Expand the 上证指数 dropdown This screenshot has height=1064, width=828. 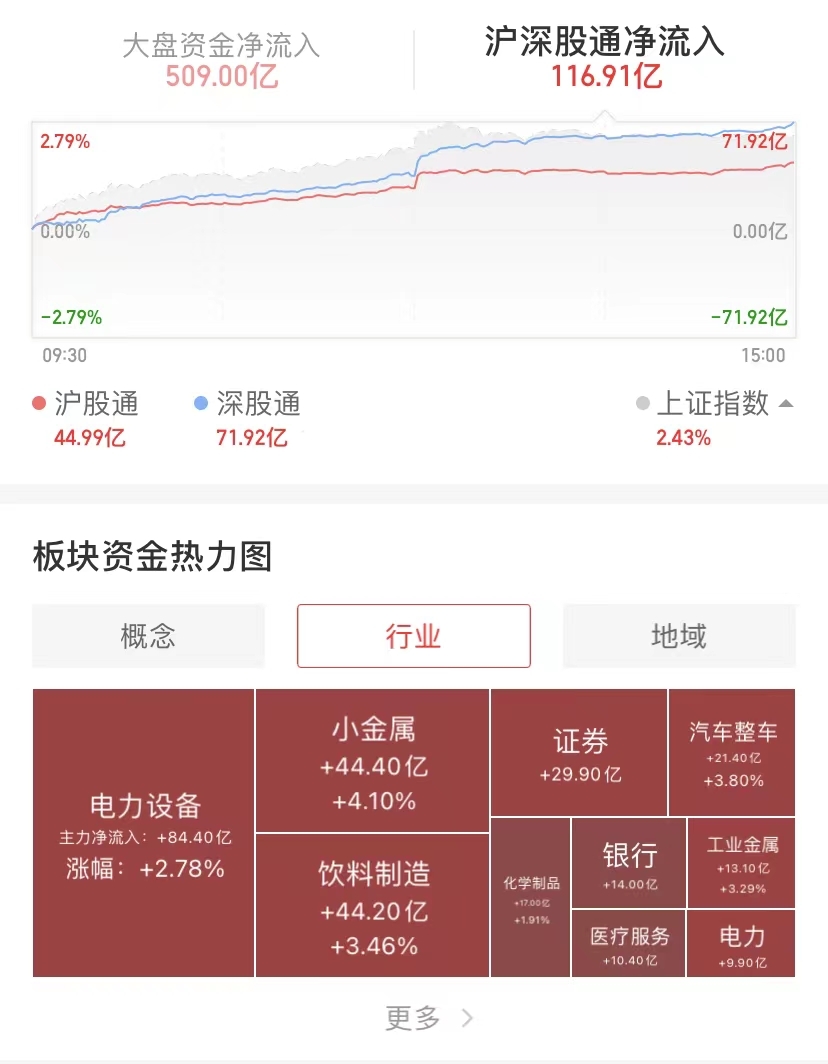(714, 404)
